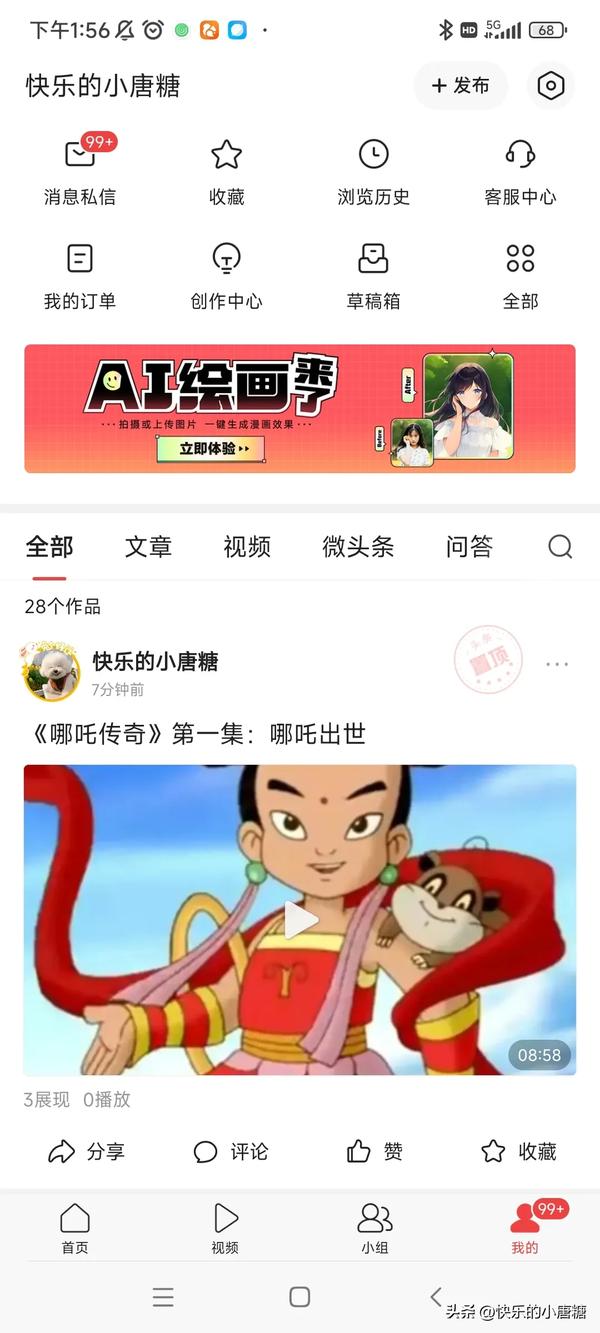Viewport: 600px width, 1333px height.
Task: Switch to 微头条 tab
Action: (358, 547)
